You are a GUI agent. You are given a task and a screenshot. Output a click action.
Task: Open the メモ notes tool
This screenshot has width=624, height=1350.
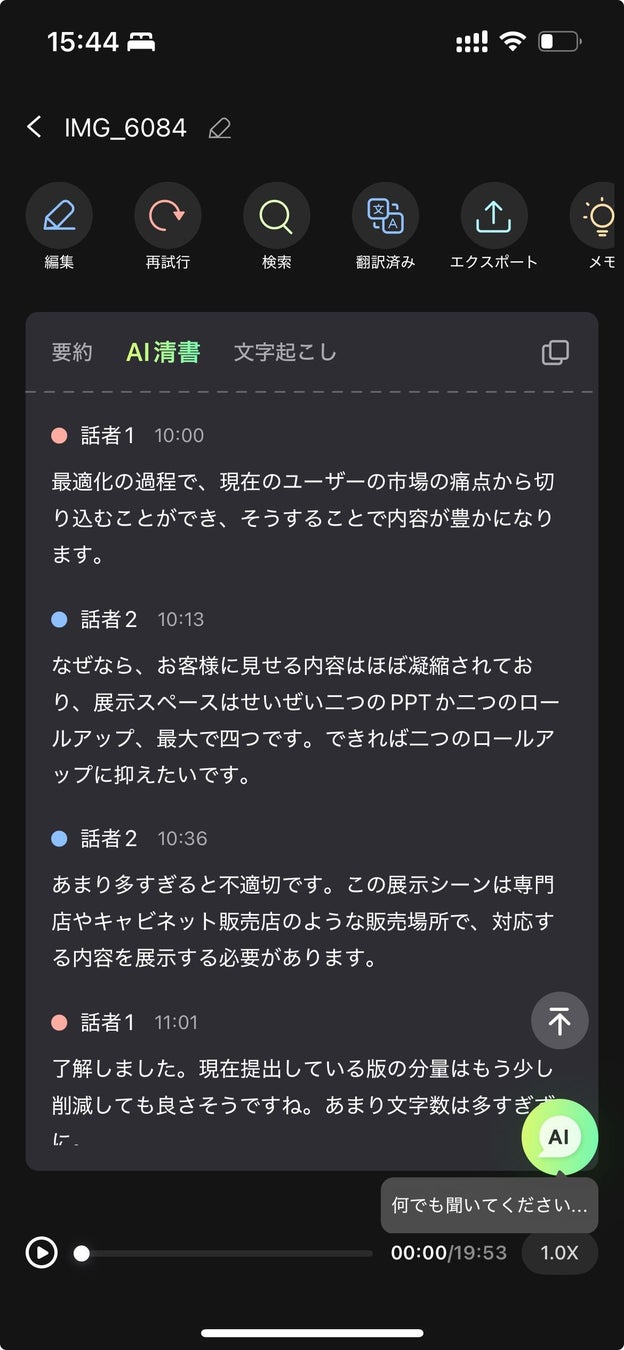click(x=600, y=216)
